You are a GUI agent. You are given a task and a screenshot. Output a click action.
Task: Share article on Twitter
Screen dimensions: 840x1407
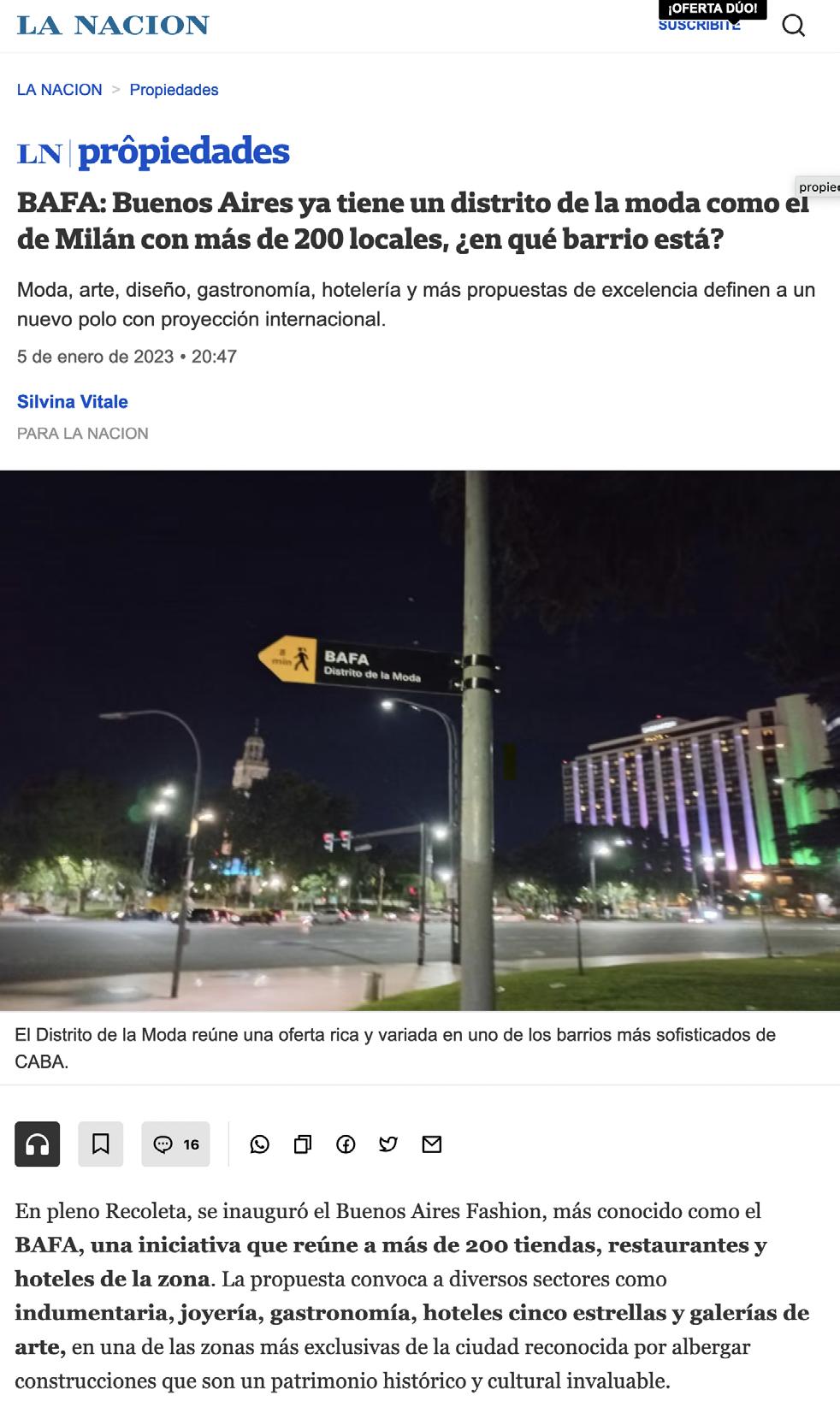point(388,1144)
